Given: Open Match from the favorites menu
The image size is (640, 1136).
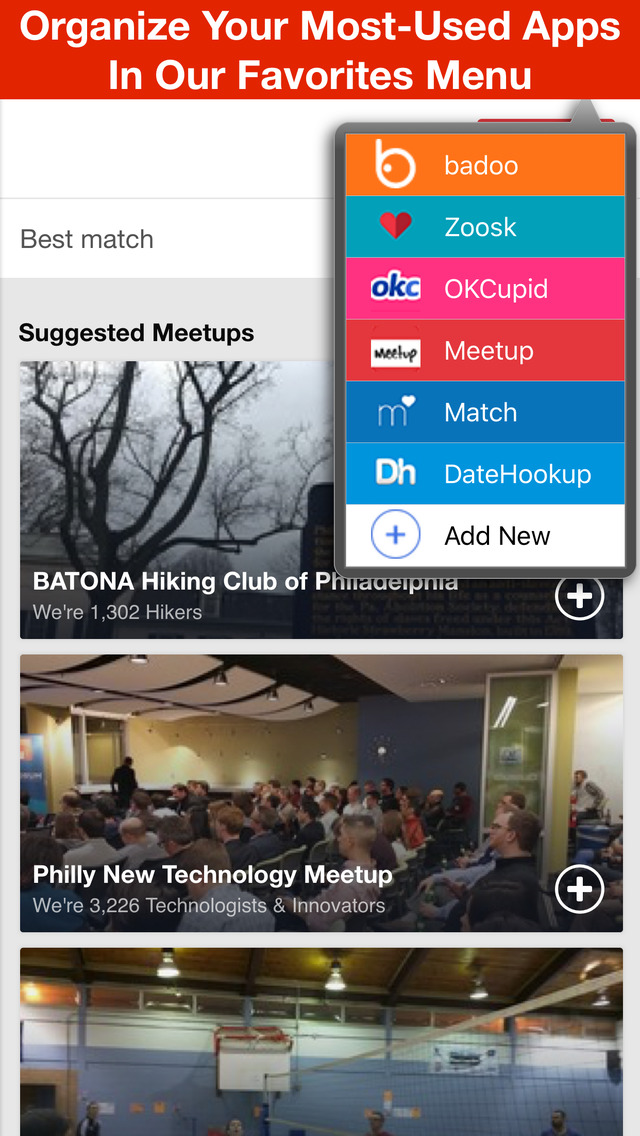Looking at the screenshot, I should [x=485, y=413].
